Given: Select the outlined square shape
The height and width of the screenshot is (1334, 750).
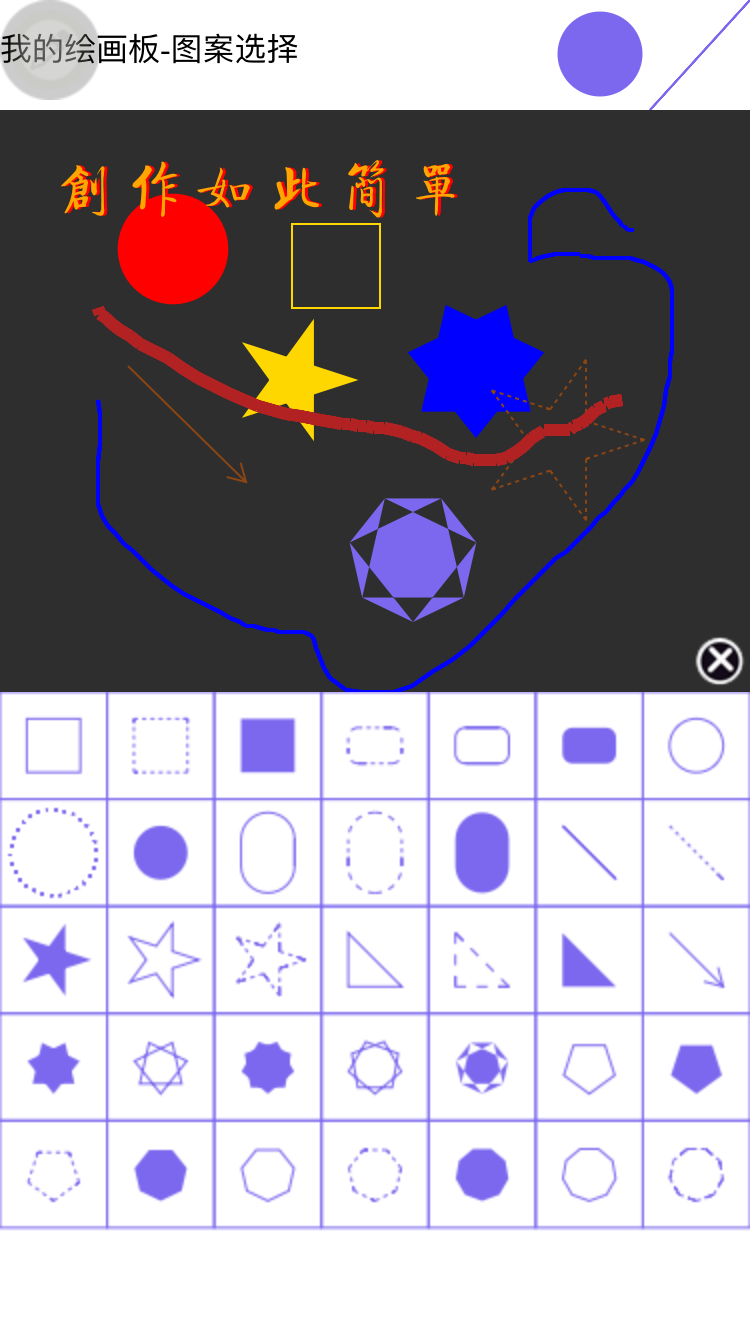Looking at the screenshot, I should click(54, 746).
